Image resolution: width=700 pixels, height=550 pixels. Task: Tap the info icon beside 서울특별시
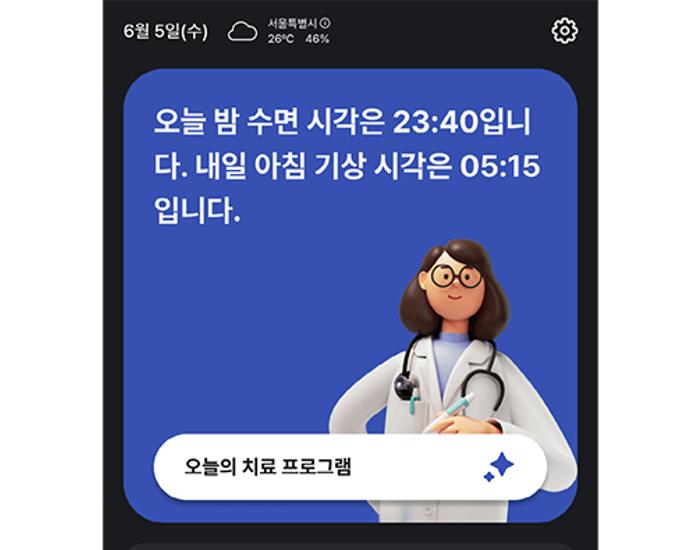tap(326, 23)
